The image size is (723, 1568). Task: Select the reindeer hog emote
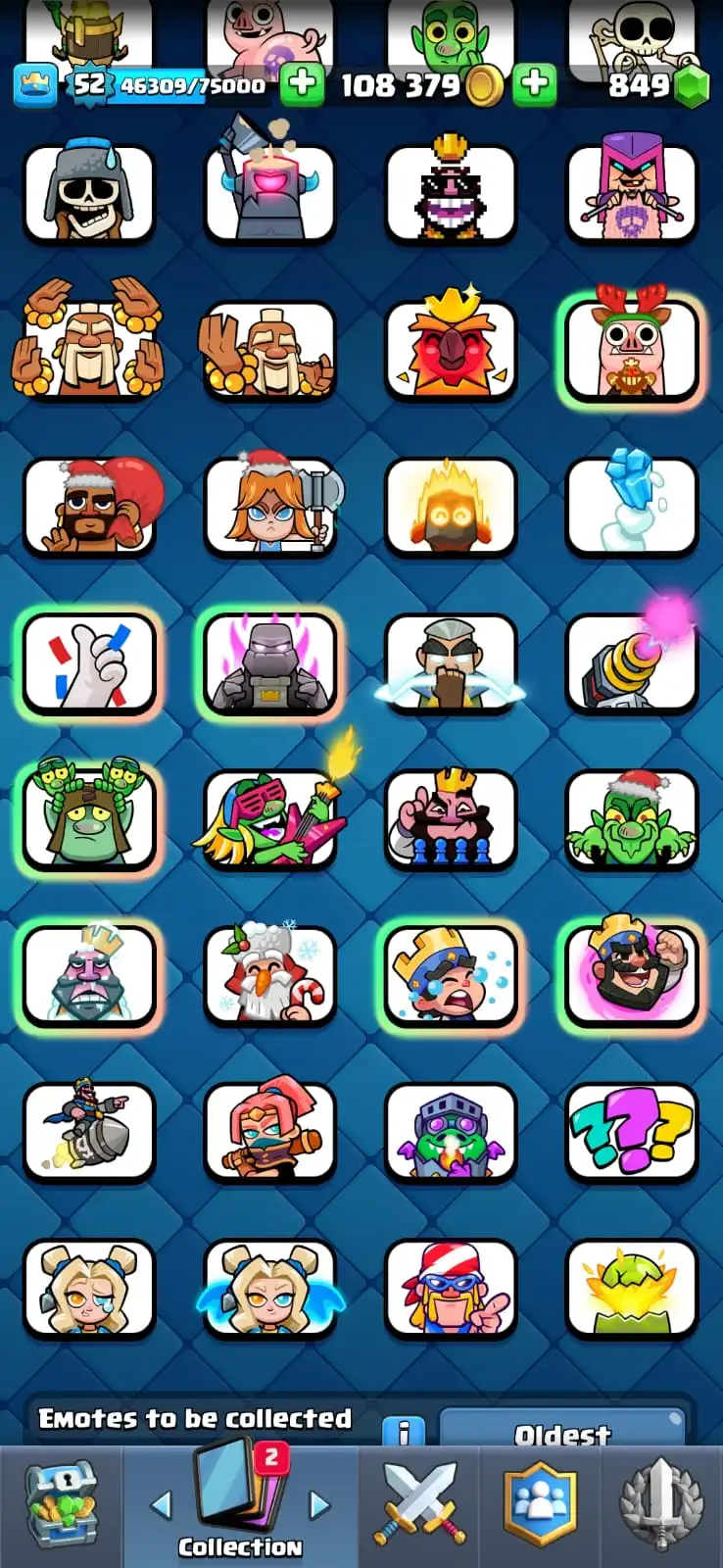pos(632,350)
